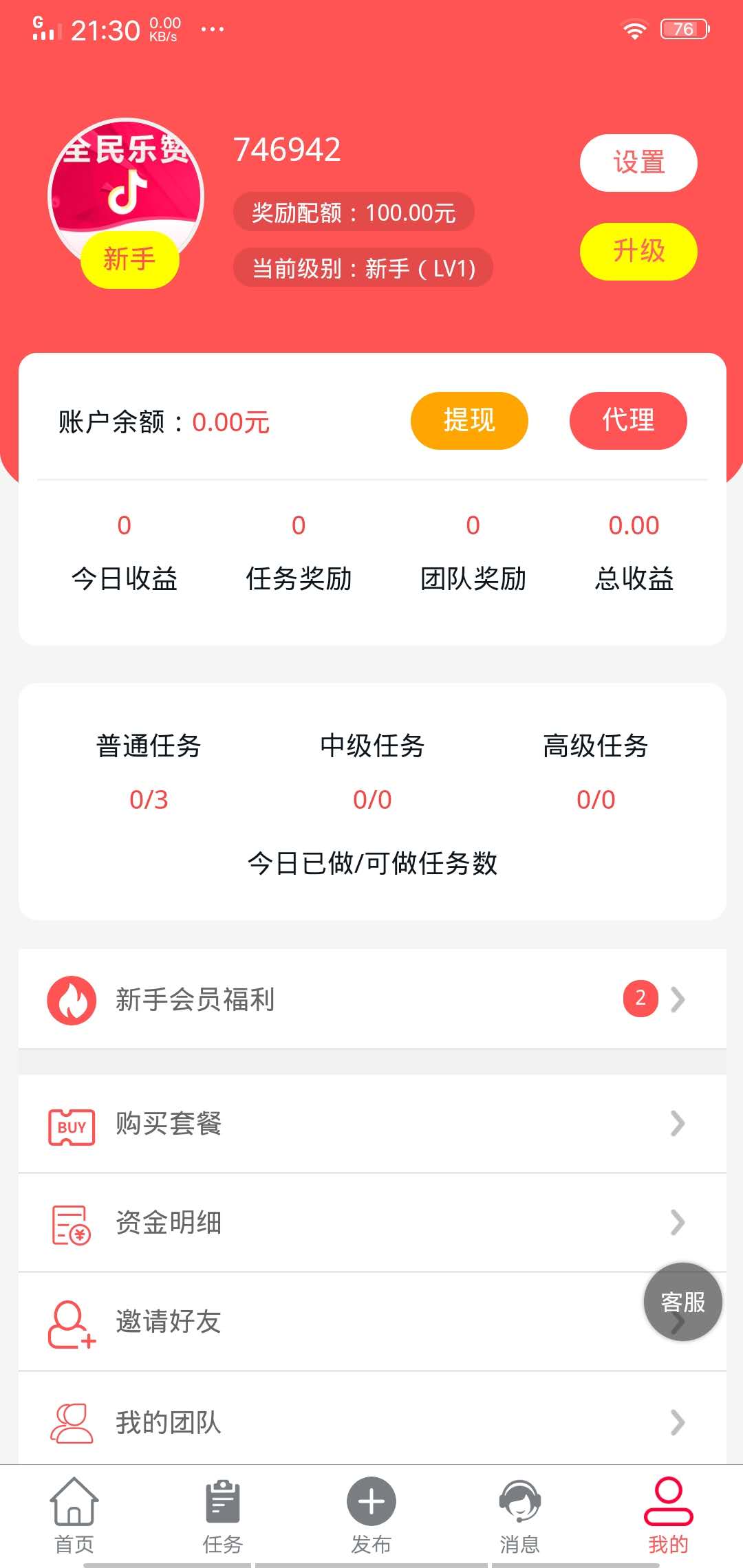This screenshot has height=1568, width=743.
Task: Expand the 购买套餐 row chevron
Action: point(677,1125)
